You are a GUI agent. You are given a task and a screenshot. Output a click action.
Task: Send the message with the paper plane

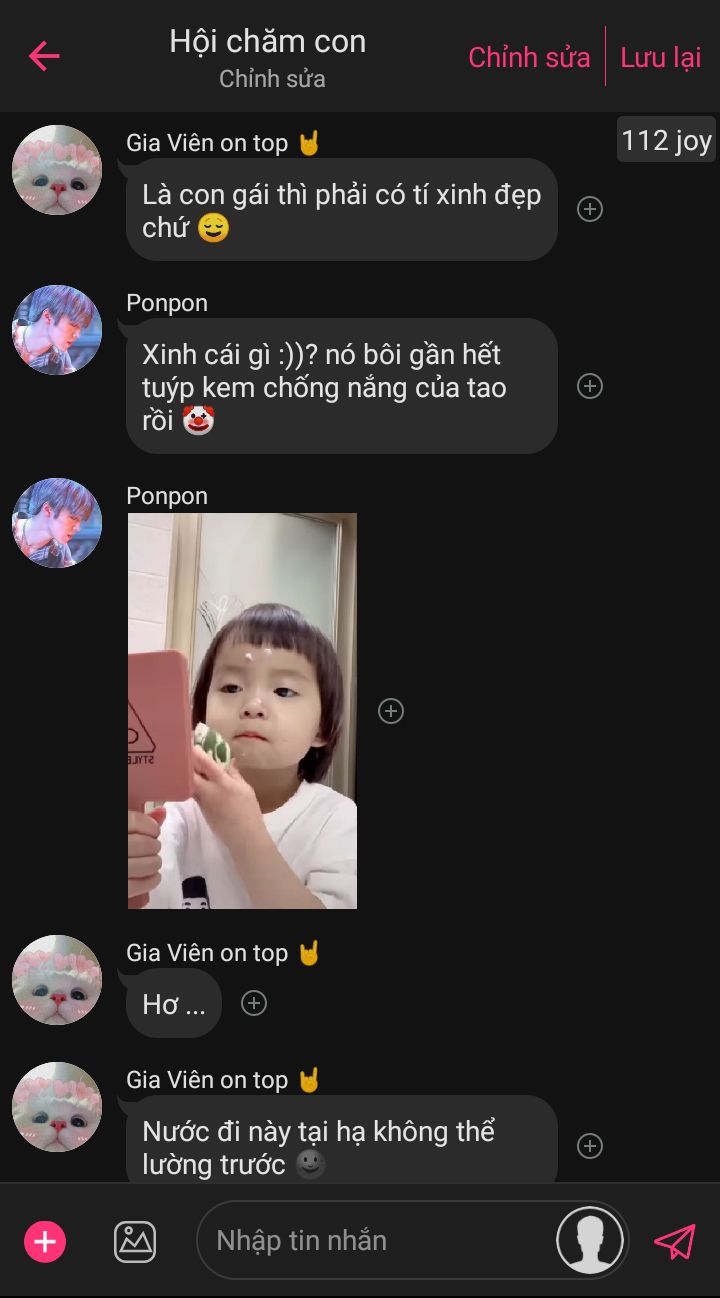674,1242
